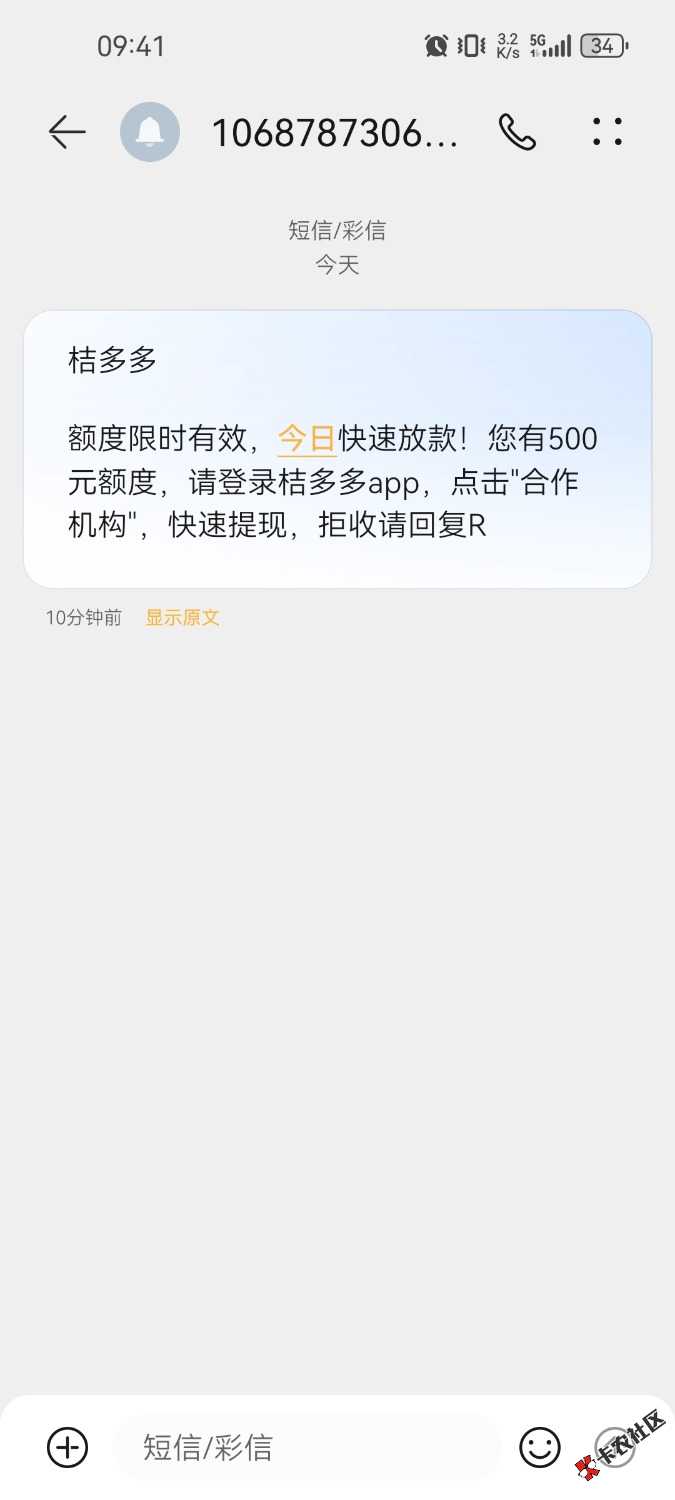Focus the 短信/彩信 message input field
The height and width of the screenshot is (1500, 675).
[310, 1447]
